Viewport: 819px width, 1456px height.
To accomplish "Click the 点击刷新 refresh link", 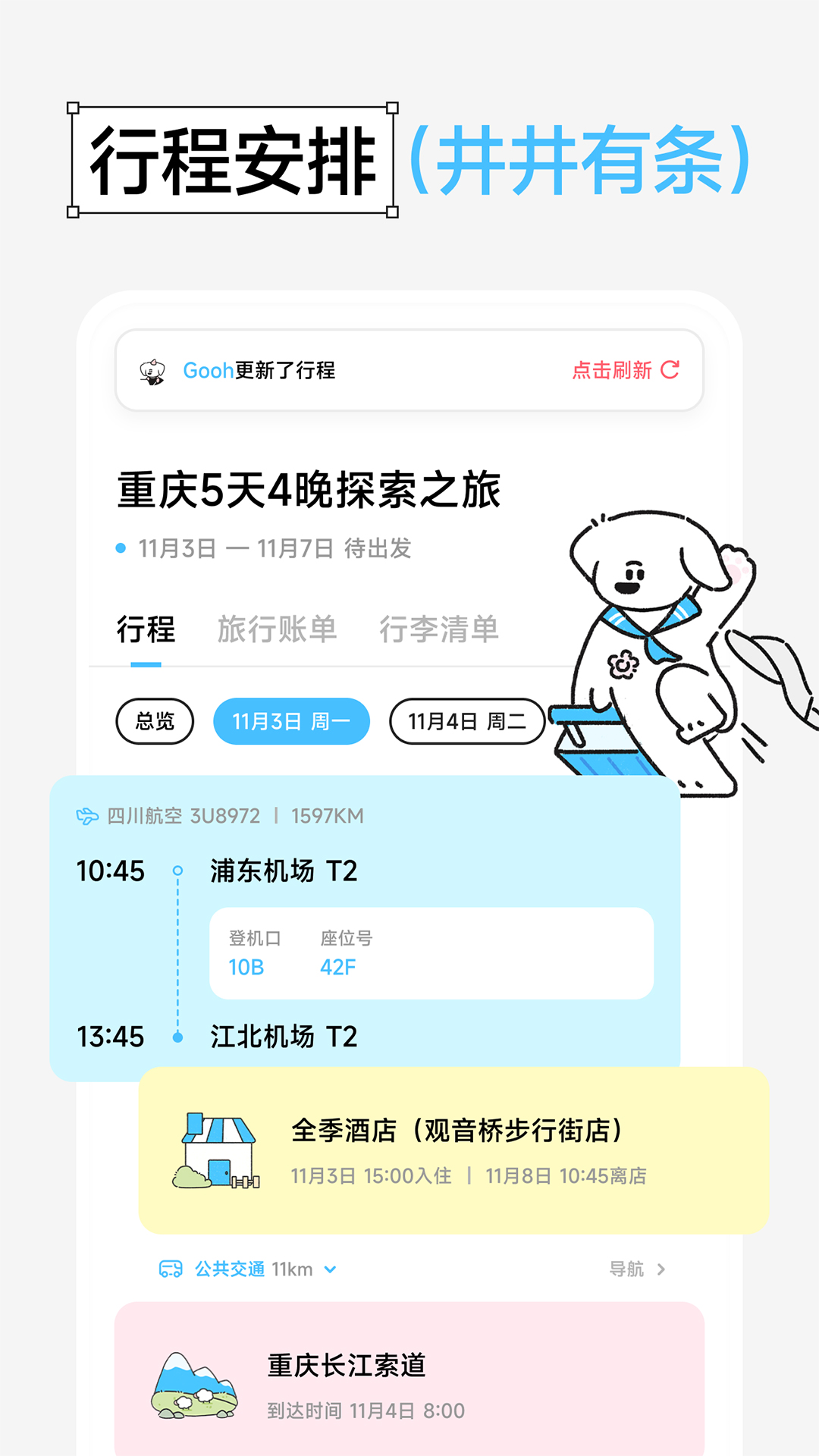I will pyautogui.click(x=614, y=371).
